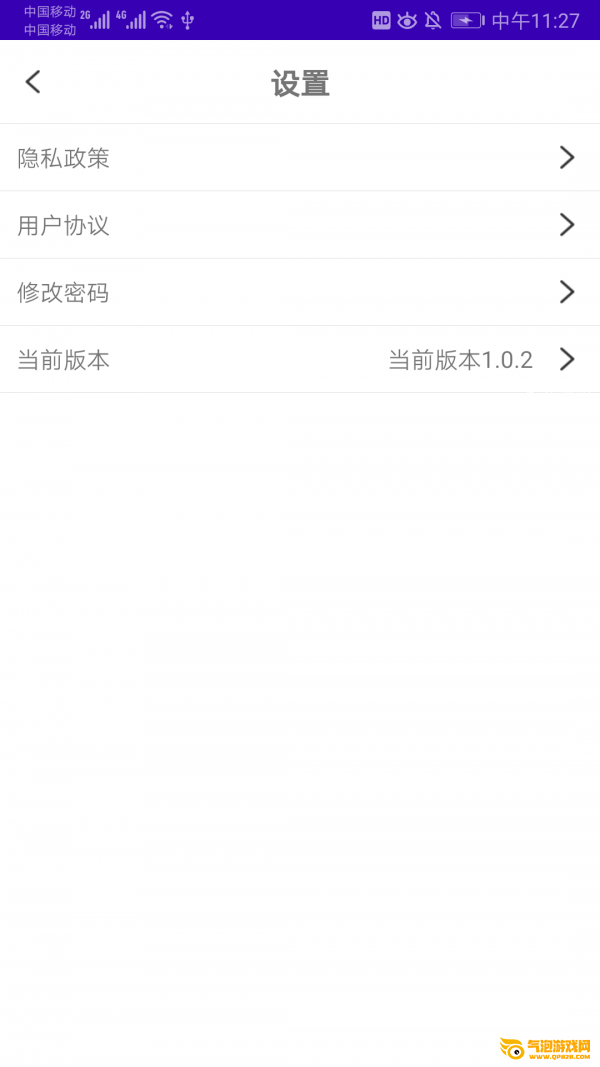Image resolution: width=600 pixels, height=1067 pixels.
Task: Open the 当前版本 row
Action: (x=300, y=360)
